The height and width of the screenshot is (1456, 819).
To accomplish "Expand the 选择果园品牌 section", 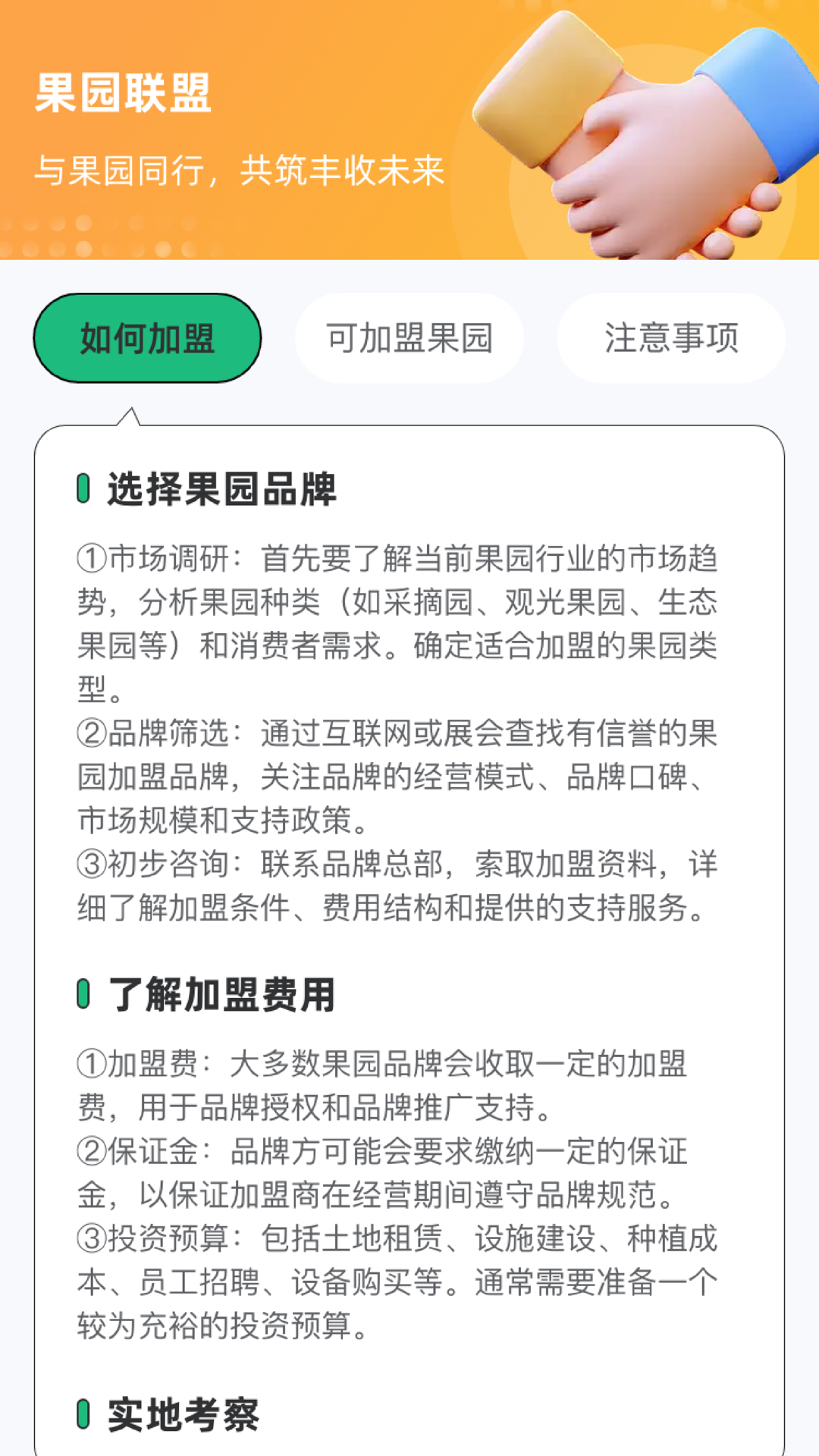I will [x=224, y=489].
